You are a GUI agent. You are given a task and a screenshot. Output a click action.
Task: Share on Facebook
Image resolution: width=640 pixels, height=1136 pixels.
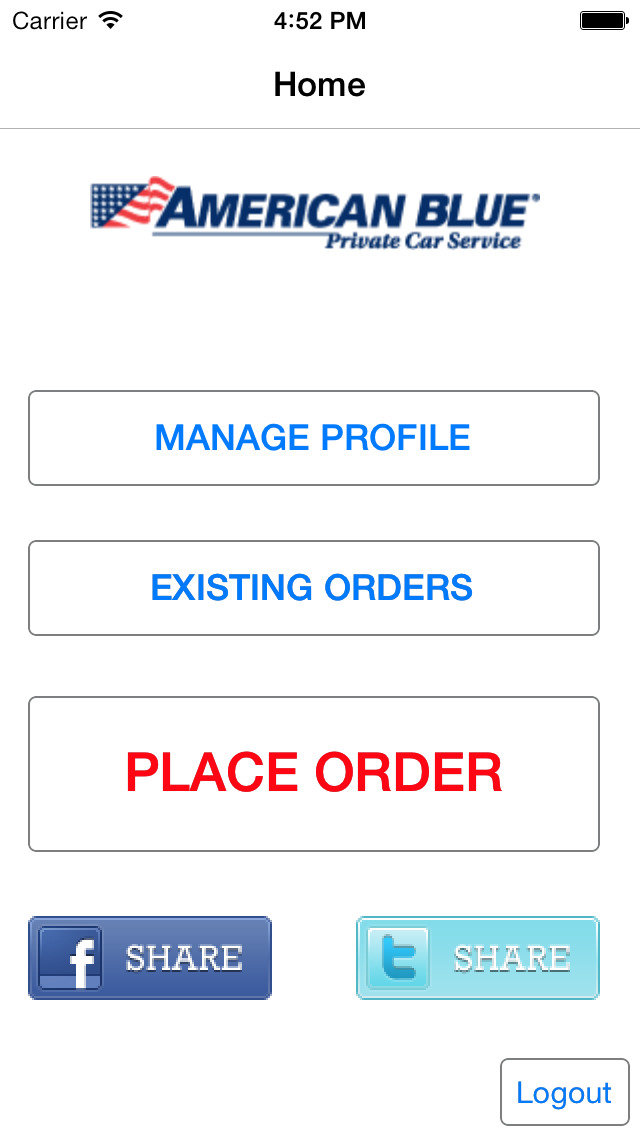coord(150,958)
